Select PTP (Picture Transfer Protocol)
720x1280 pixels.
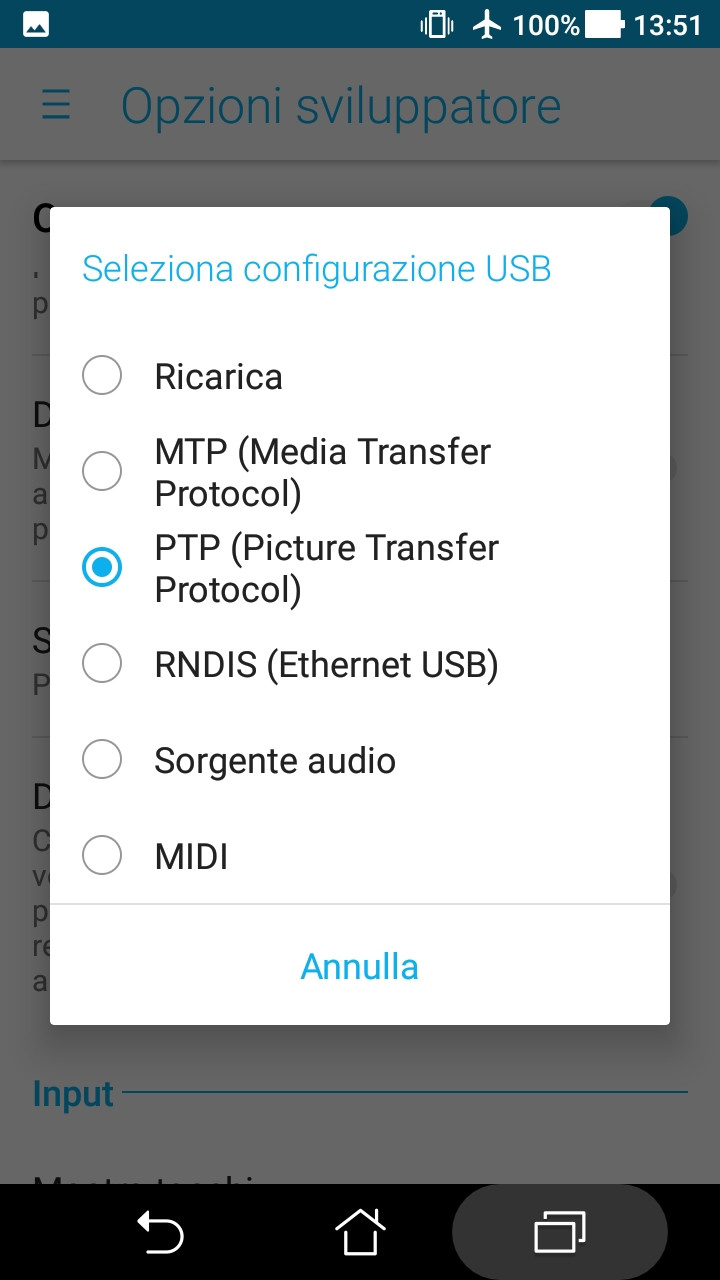pos(360,568)
